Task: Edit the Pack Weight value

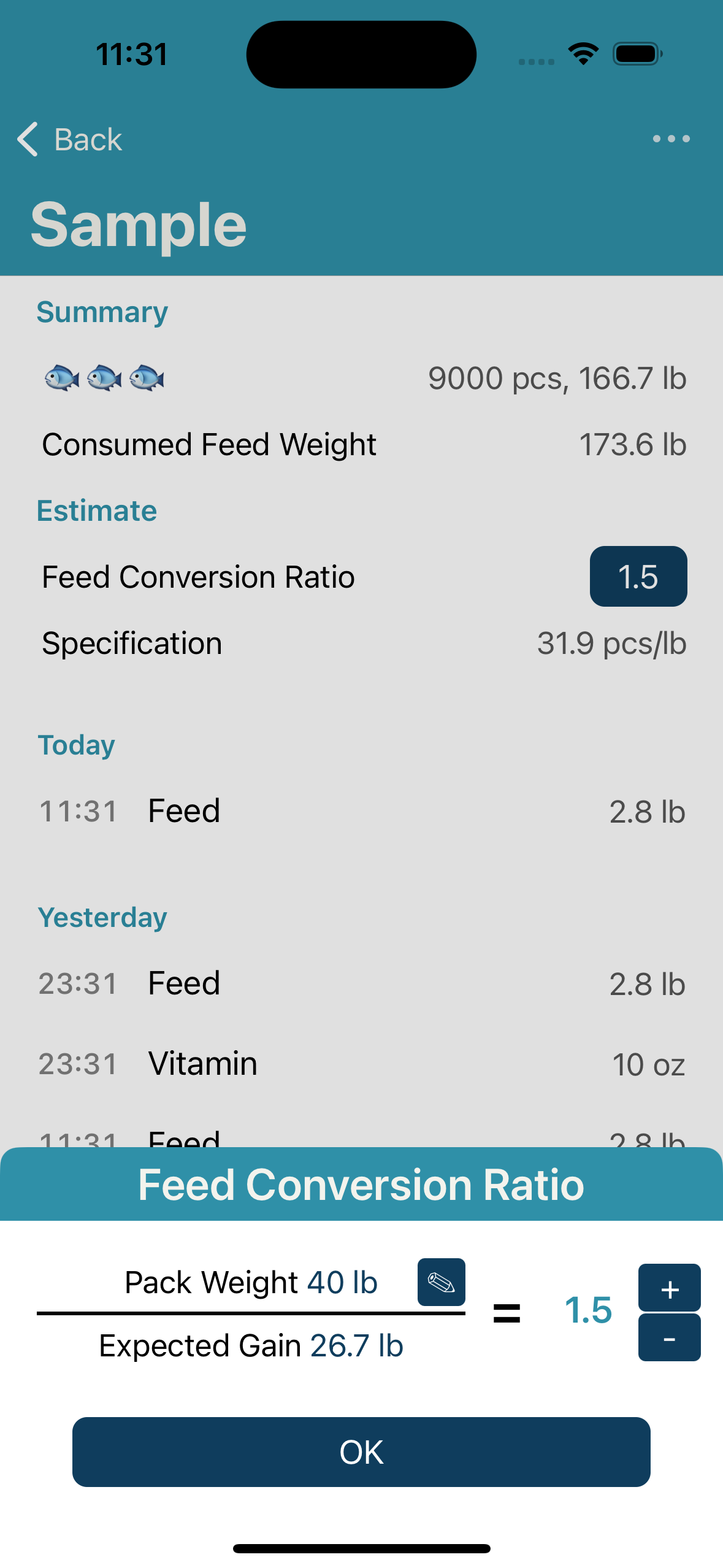Action: tap(441, 1282)
